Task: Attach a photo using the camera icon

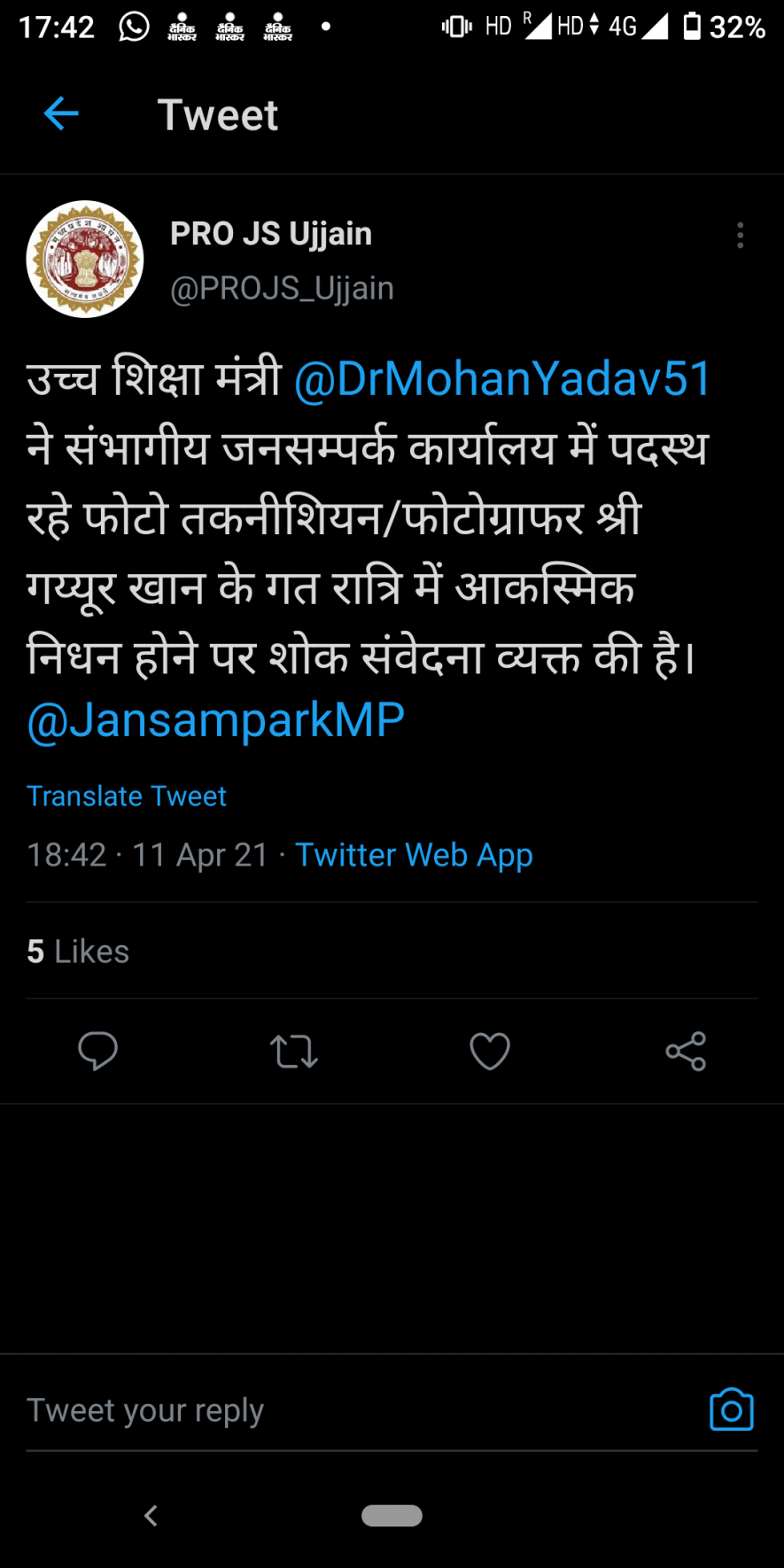Action: (x=732, y=1409)
